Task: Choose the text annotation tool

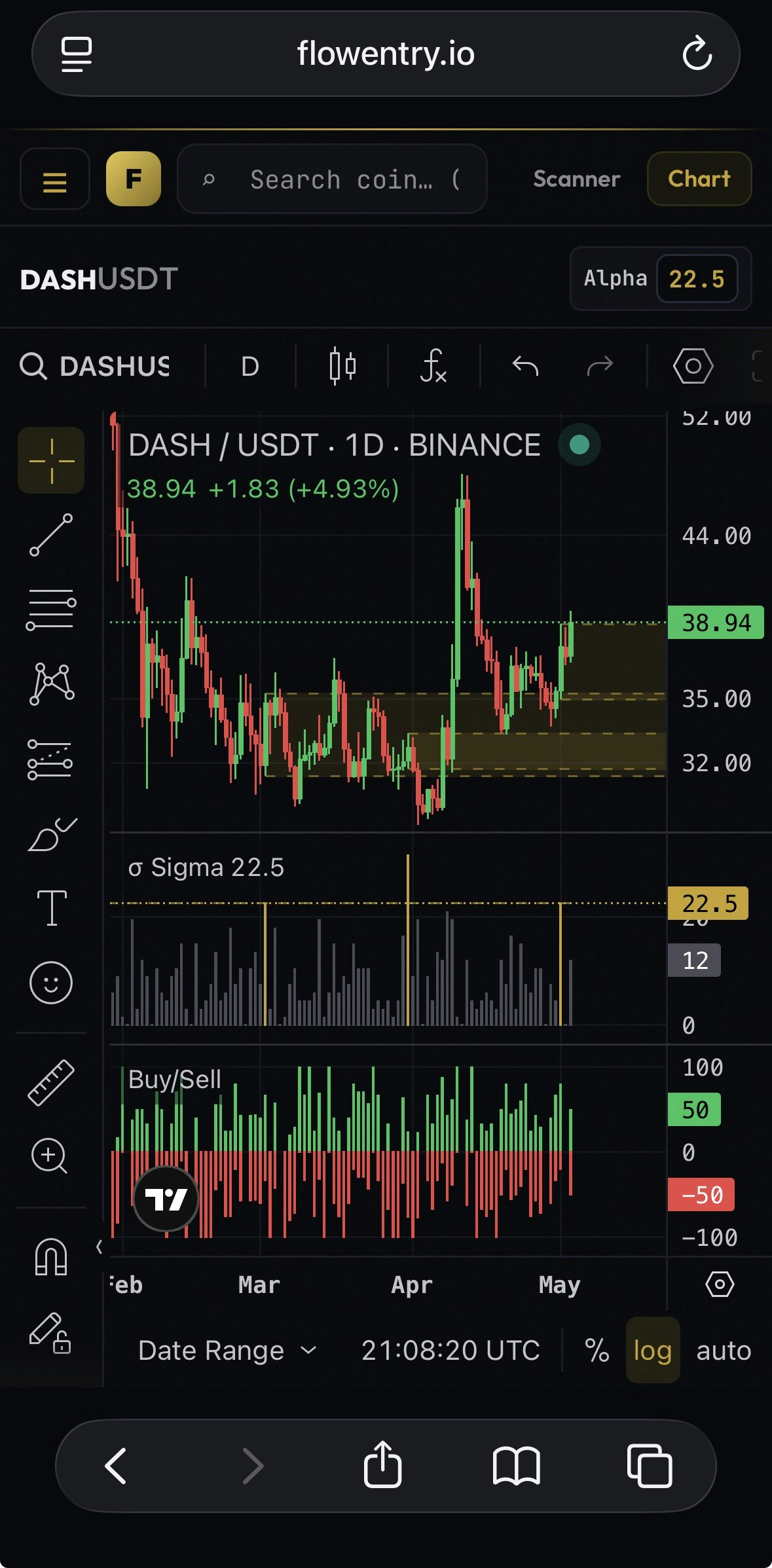Action: pos(52,908)
